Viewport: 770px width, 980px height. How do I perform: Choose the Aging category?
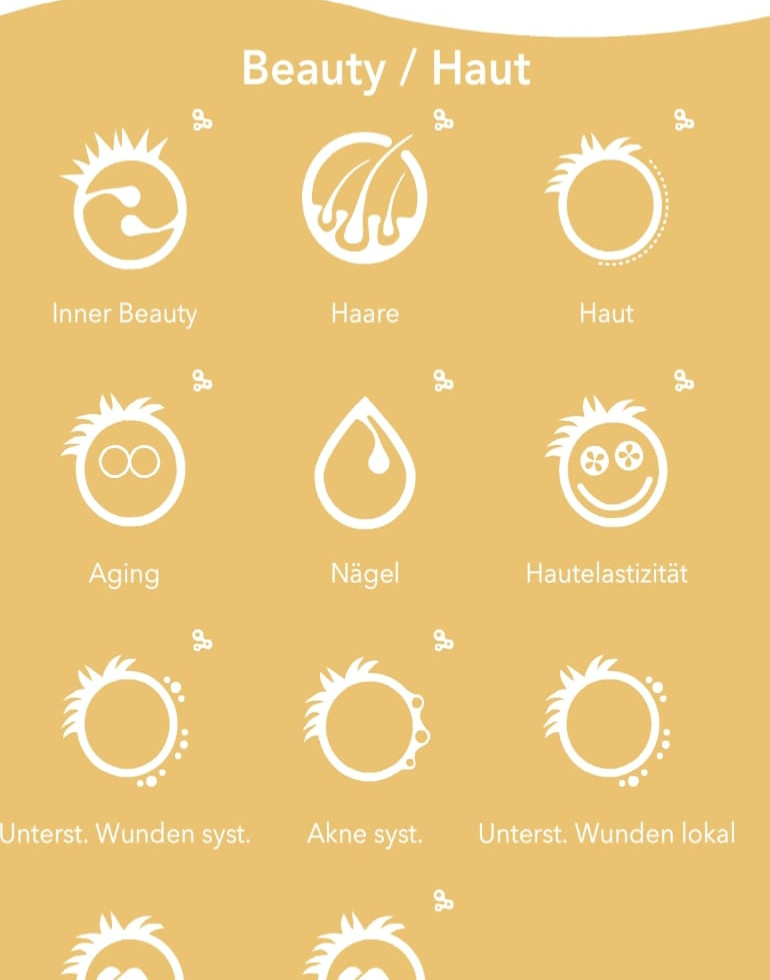click(x=125, y=464)
